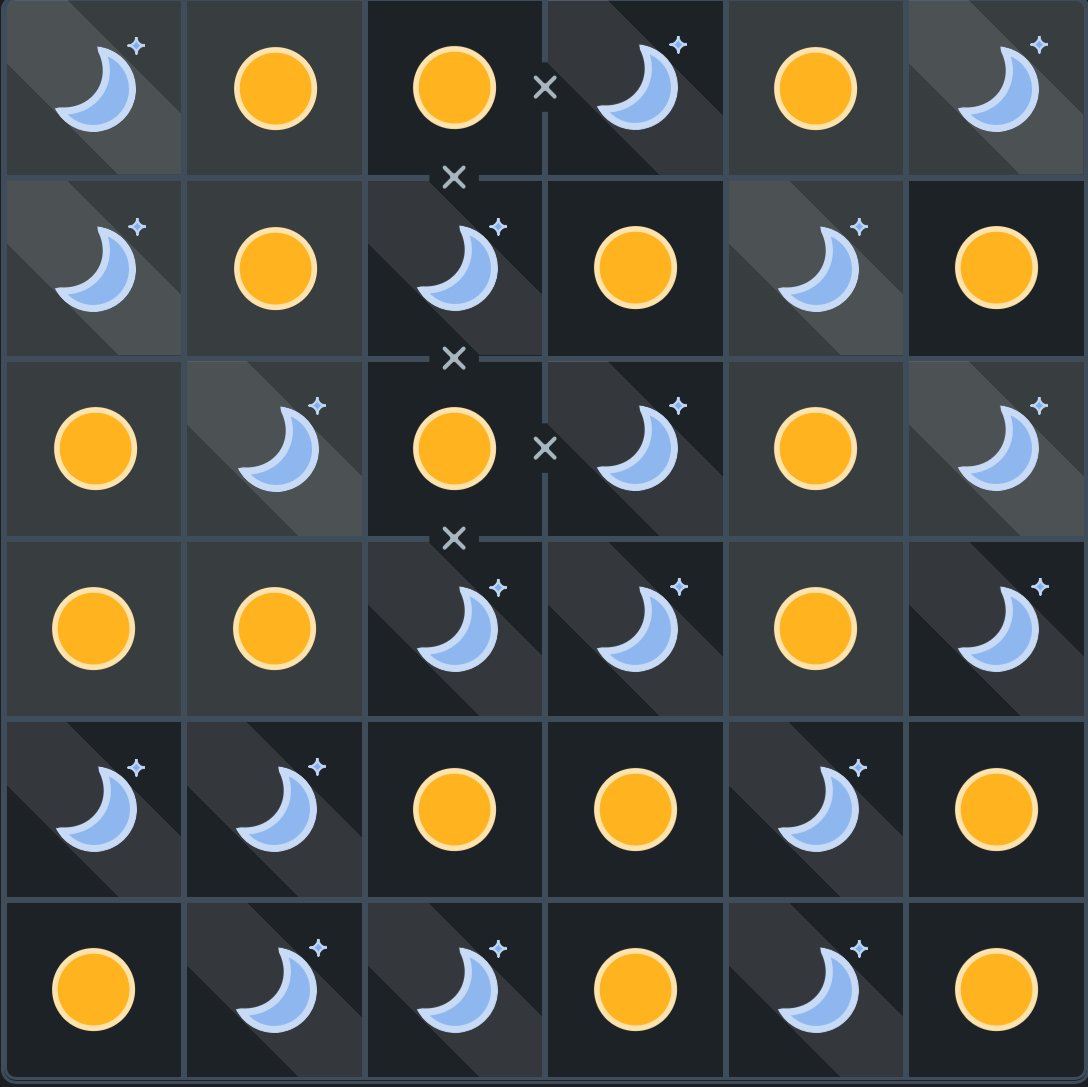Toggle the sun cell in row 1, column 3
1088x1087 pixels.
pos(454,88)
